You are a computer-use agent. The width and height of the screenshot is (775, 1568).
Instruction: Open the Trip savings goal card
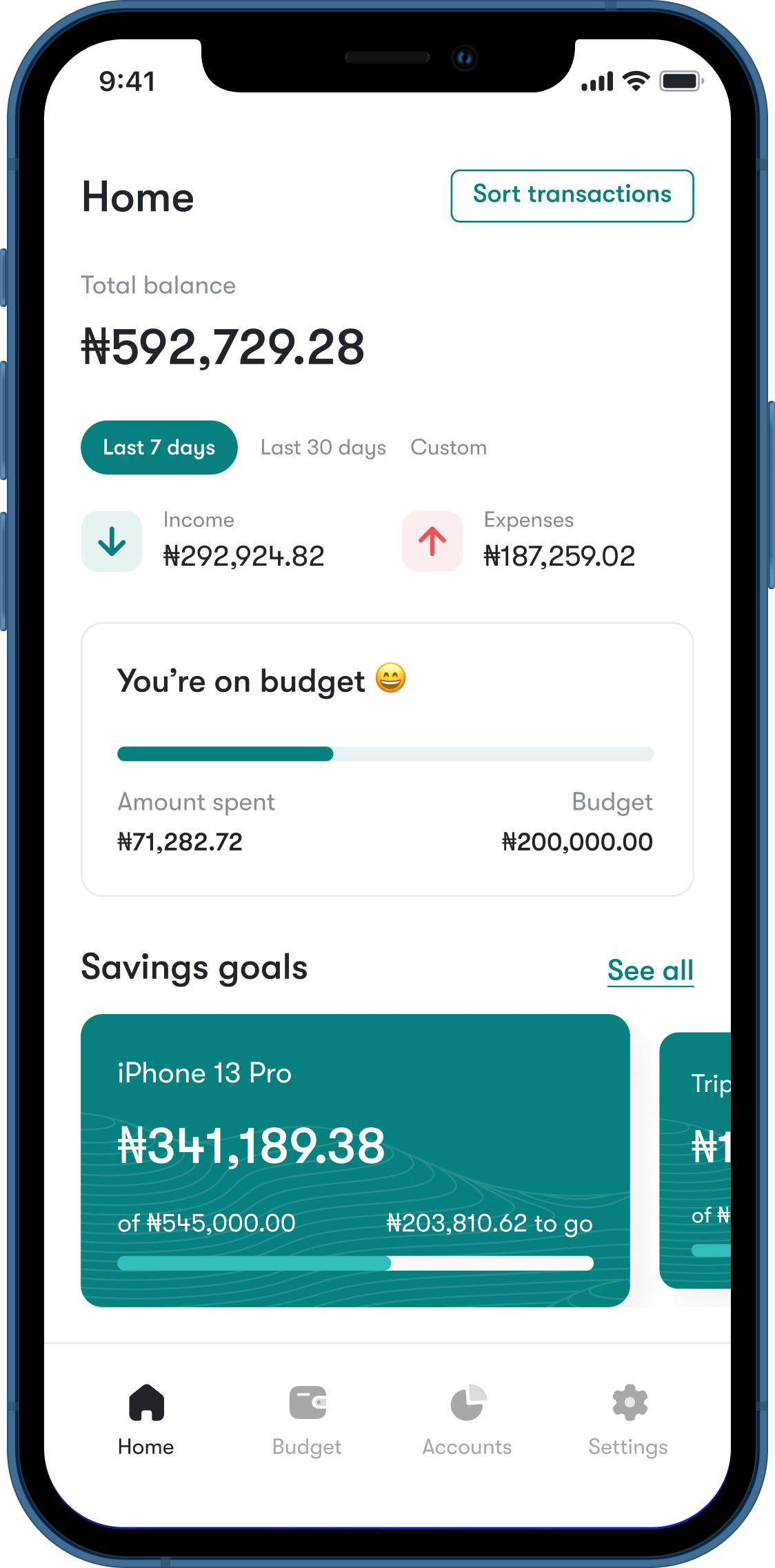696,1160
